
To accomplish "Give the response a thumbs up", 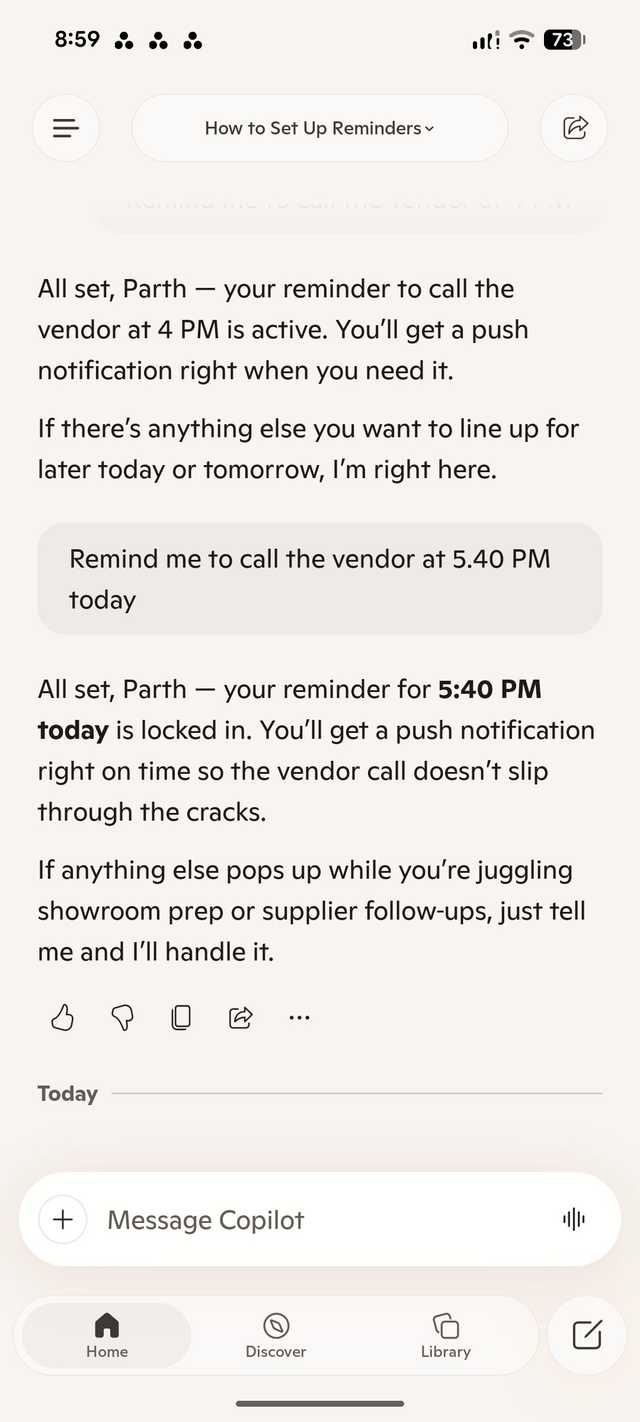I will (62, 1018).
